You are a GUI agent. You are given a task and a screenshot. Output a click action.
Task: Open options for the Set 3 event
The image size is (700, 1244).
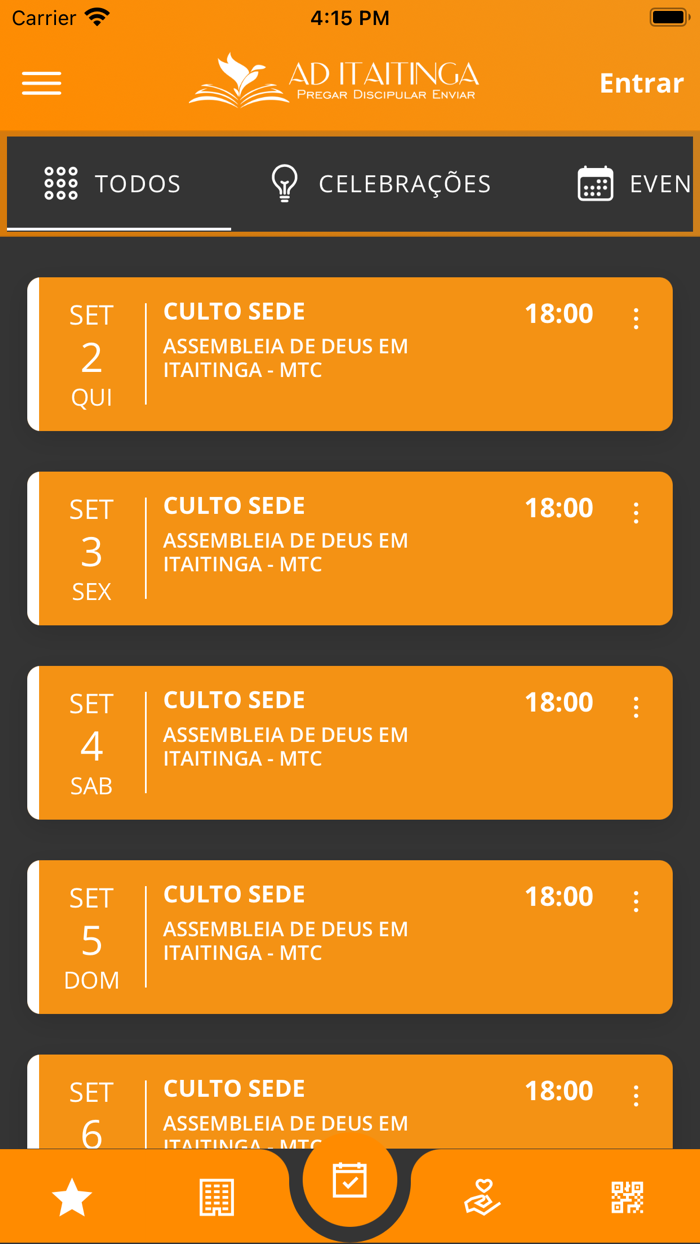tap(636, 513)
